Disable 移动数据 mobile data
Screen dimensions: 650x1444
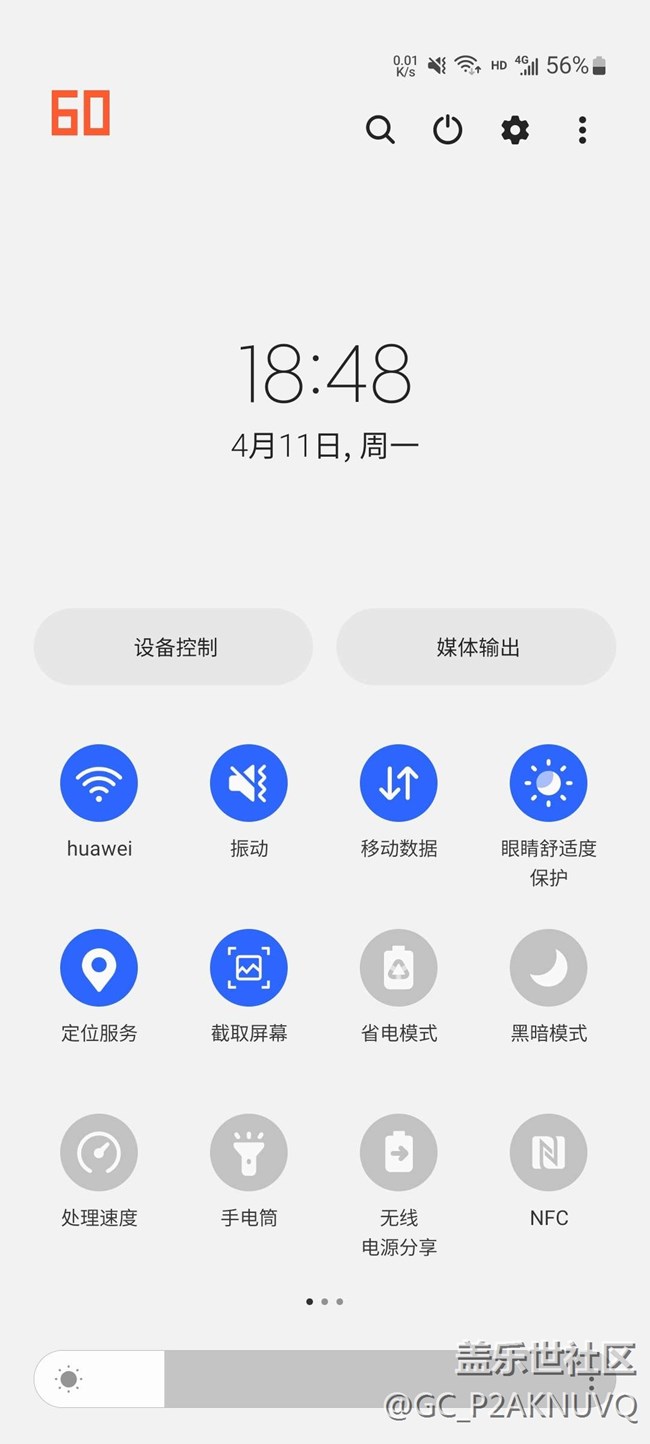point(399,783)
